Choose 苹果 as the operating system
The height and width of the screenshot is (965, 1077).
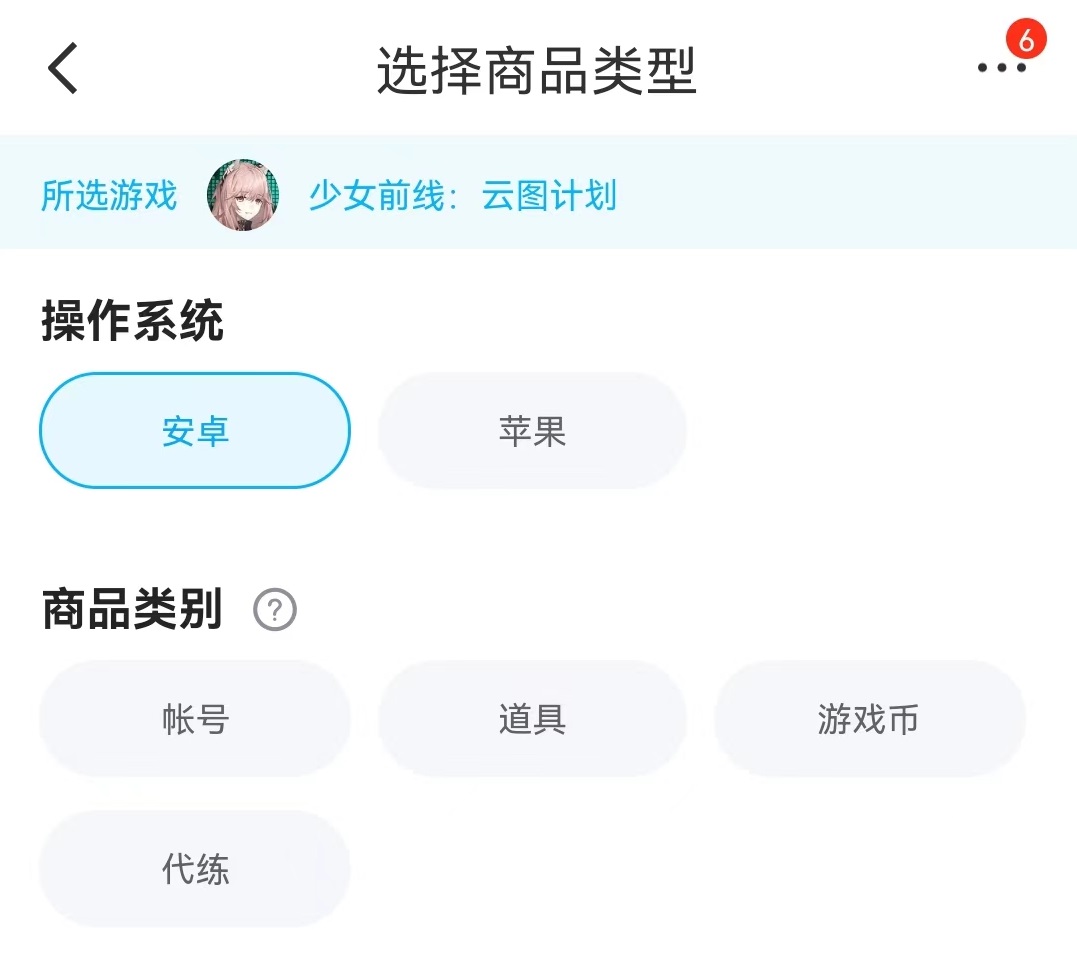coord(532,431)
